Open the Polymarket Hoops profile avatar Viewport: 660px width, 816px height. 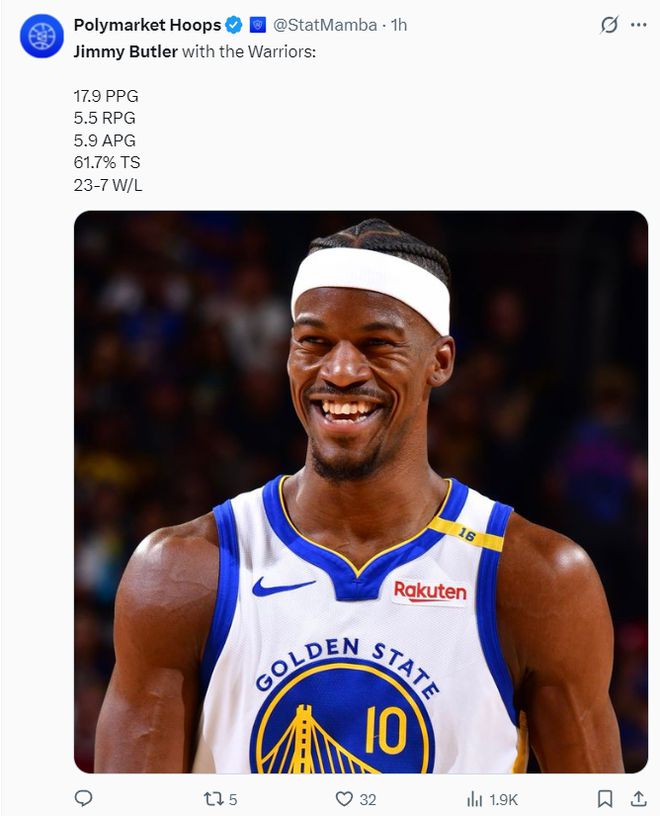point(41,36)
